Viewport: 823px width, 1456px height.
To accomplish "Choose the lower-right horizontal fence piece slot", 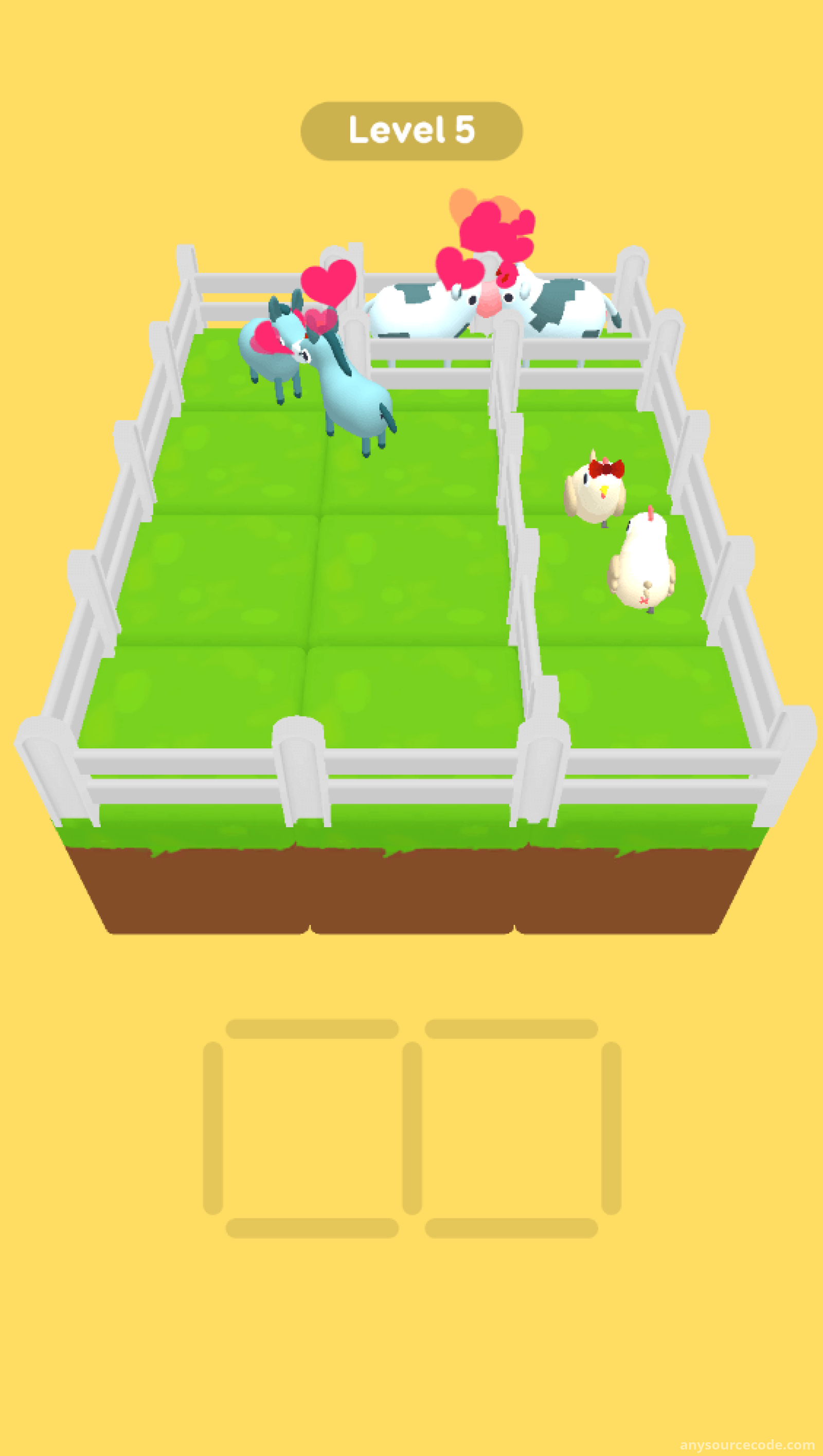I will (x=511, y=1228).
